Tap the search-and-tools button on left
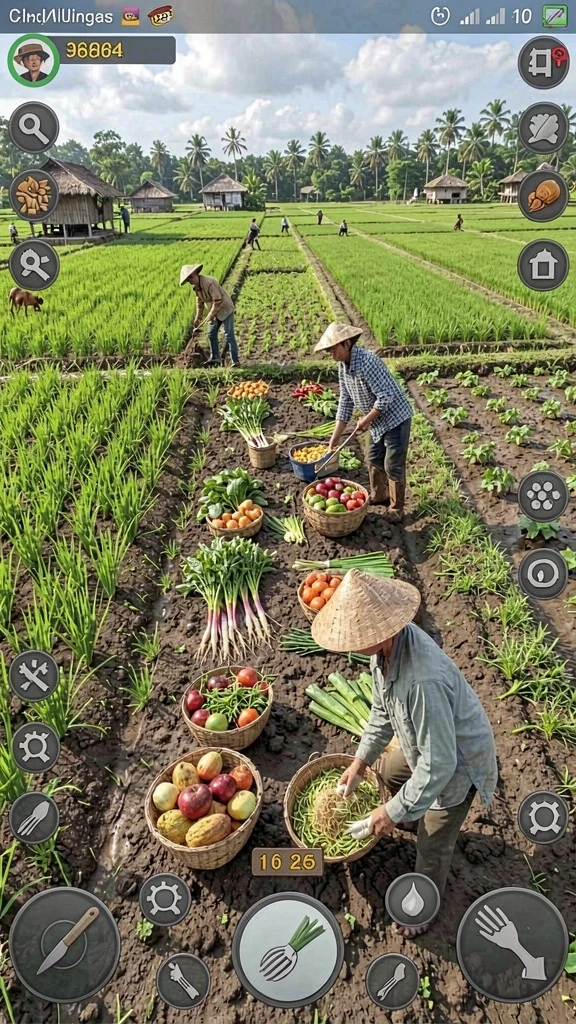576x1024 pixels. point(34,264)
